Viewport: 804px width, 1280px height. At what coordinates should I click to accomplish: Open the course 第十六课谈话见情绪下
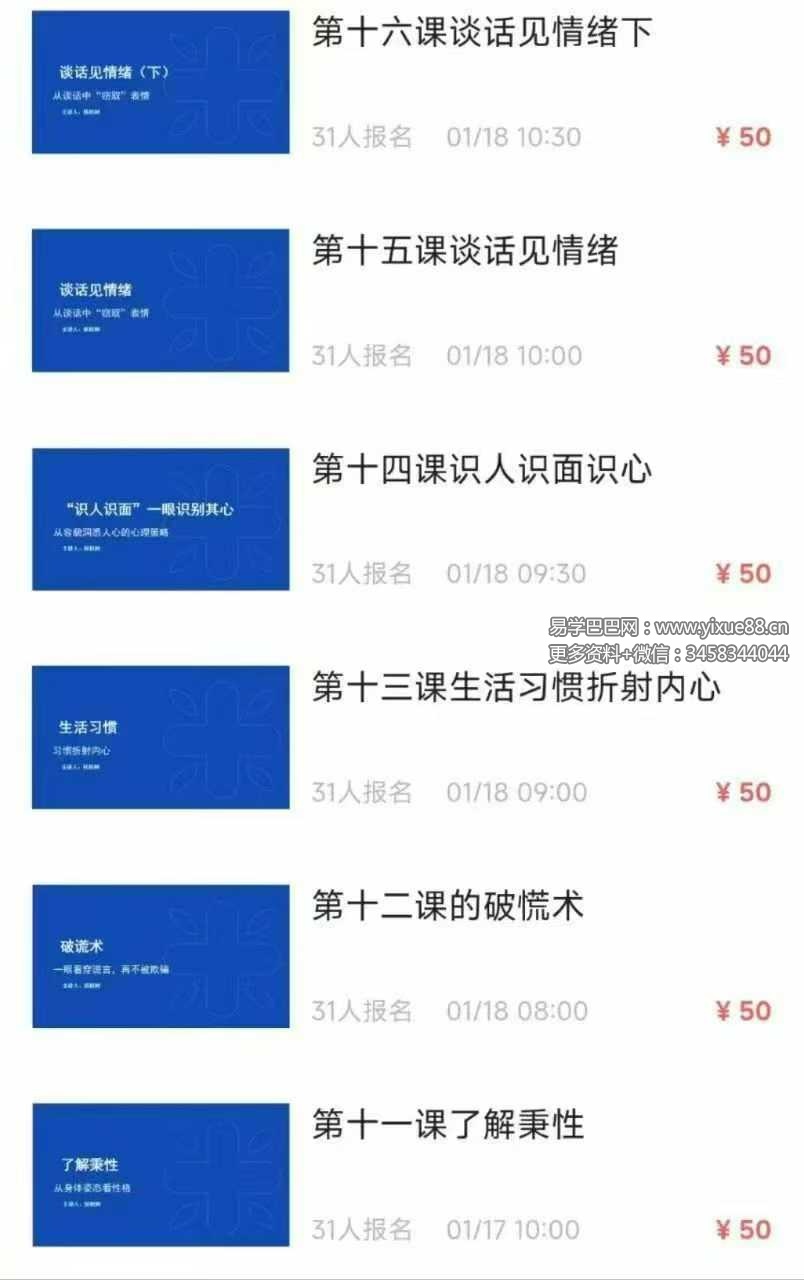pos(482,33)
